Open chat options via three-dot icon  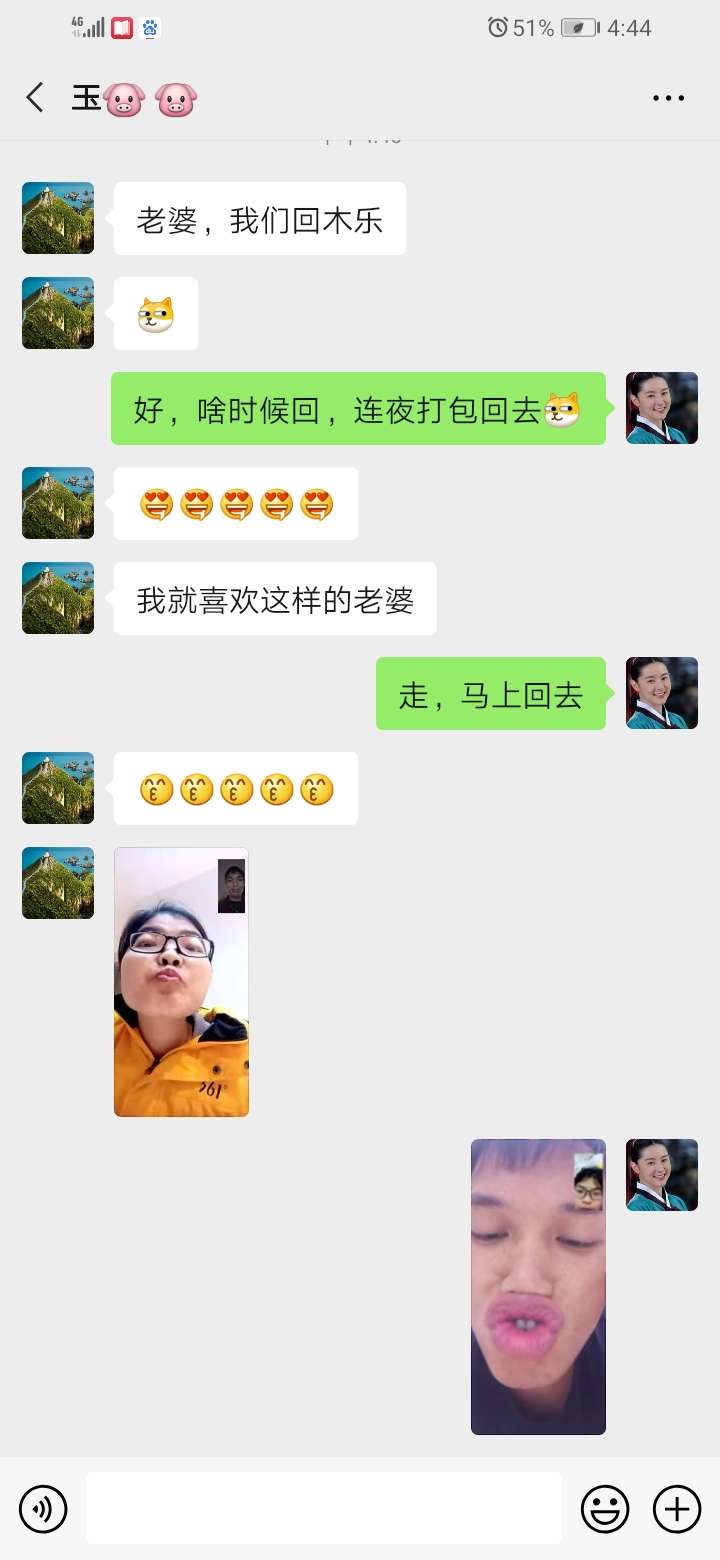[x=667, y=97]
